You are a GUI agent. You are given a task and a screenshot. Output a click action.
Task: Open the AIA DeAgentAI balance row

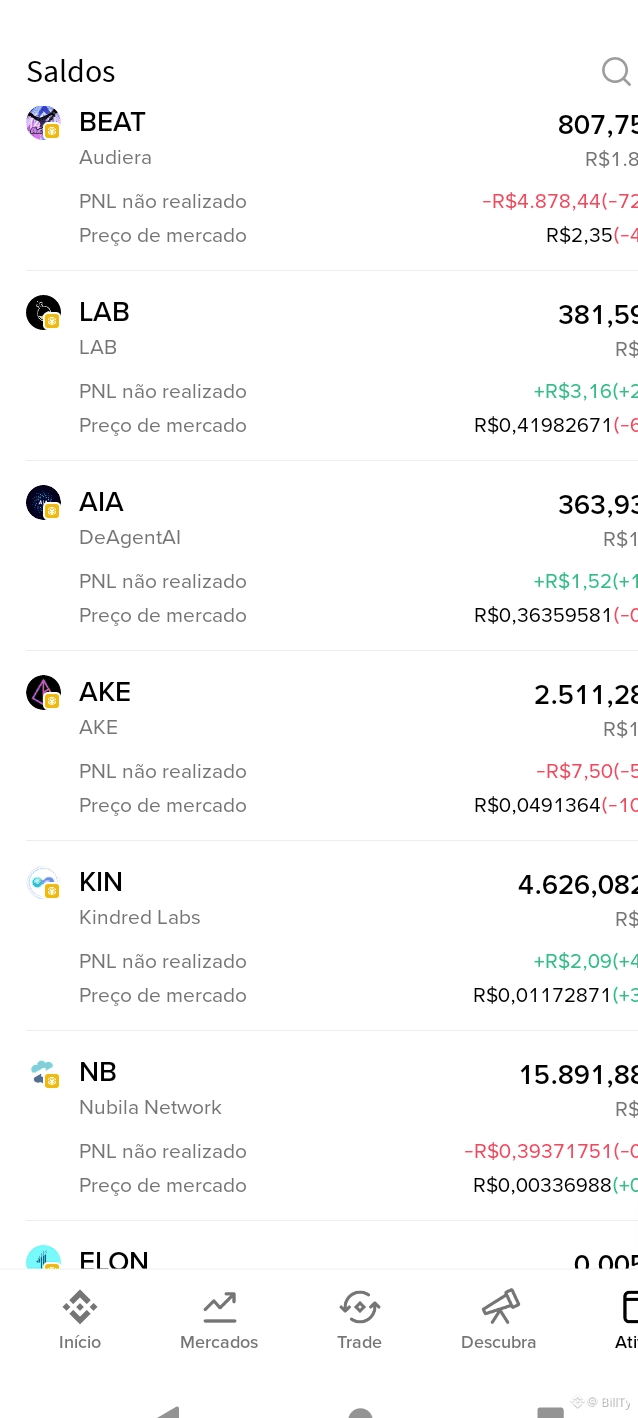(x=332, y=557)
